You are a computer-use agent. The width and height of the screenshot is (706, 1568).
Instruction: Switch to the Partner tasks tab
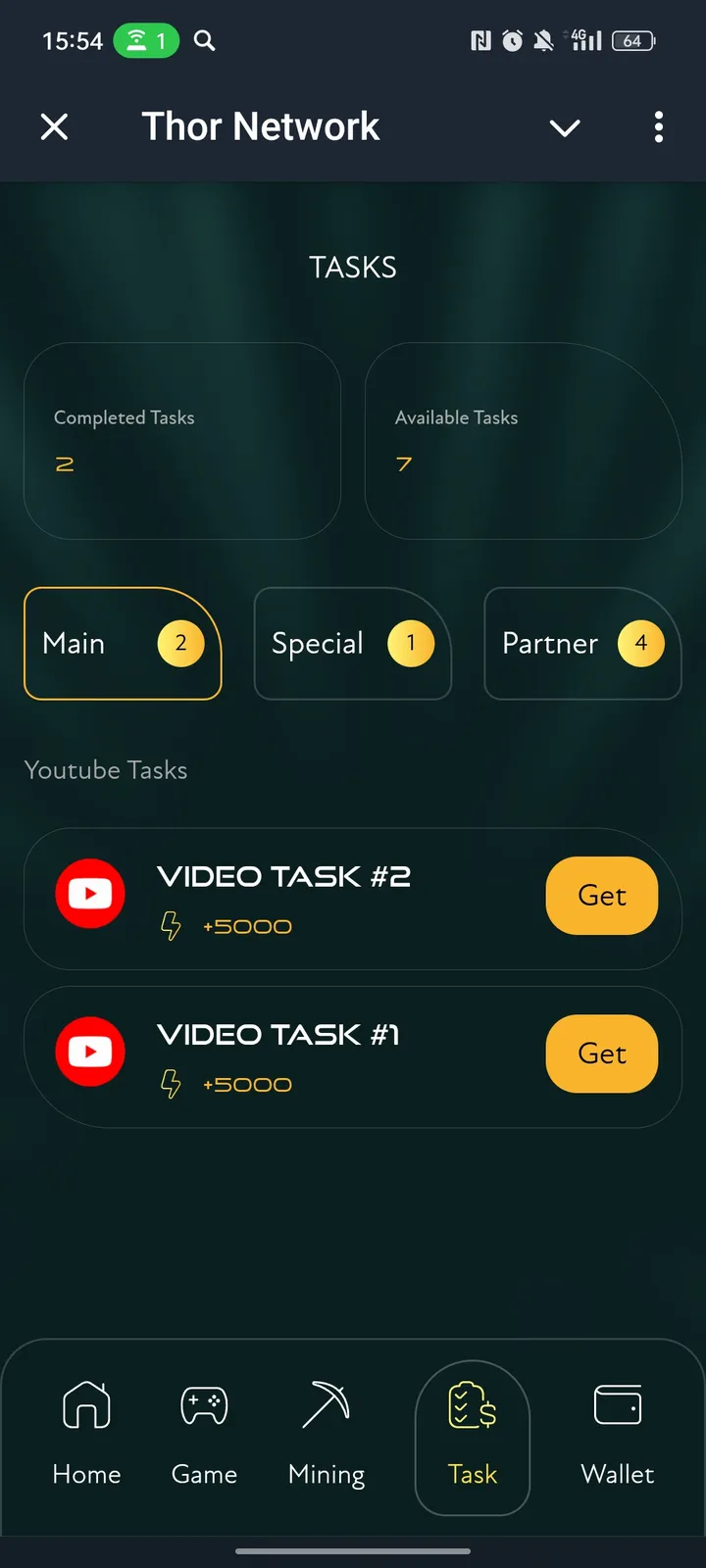click(x=582, y=644)
